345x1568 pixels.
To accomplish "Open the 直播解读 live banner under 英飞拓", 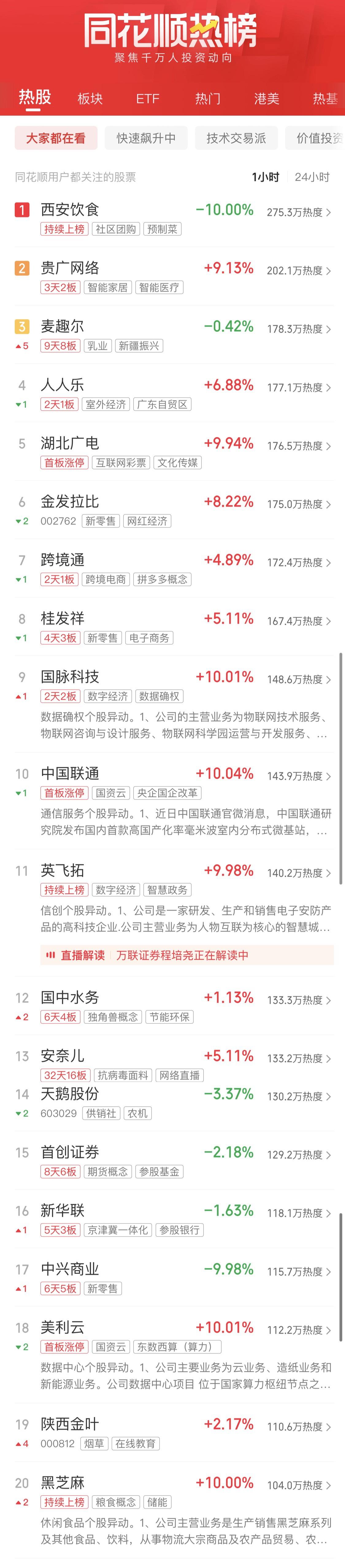I will pyautogui.click(x=187, y=955).
